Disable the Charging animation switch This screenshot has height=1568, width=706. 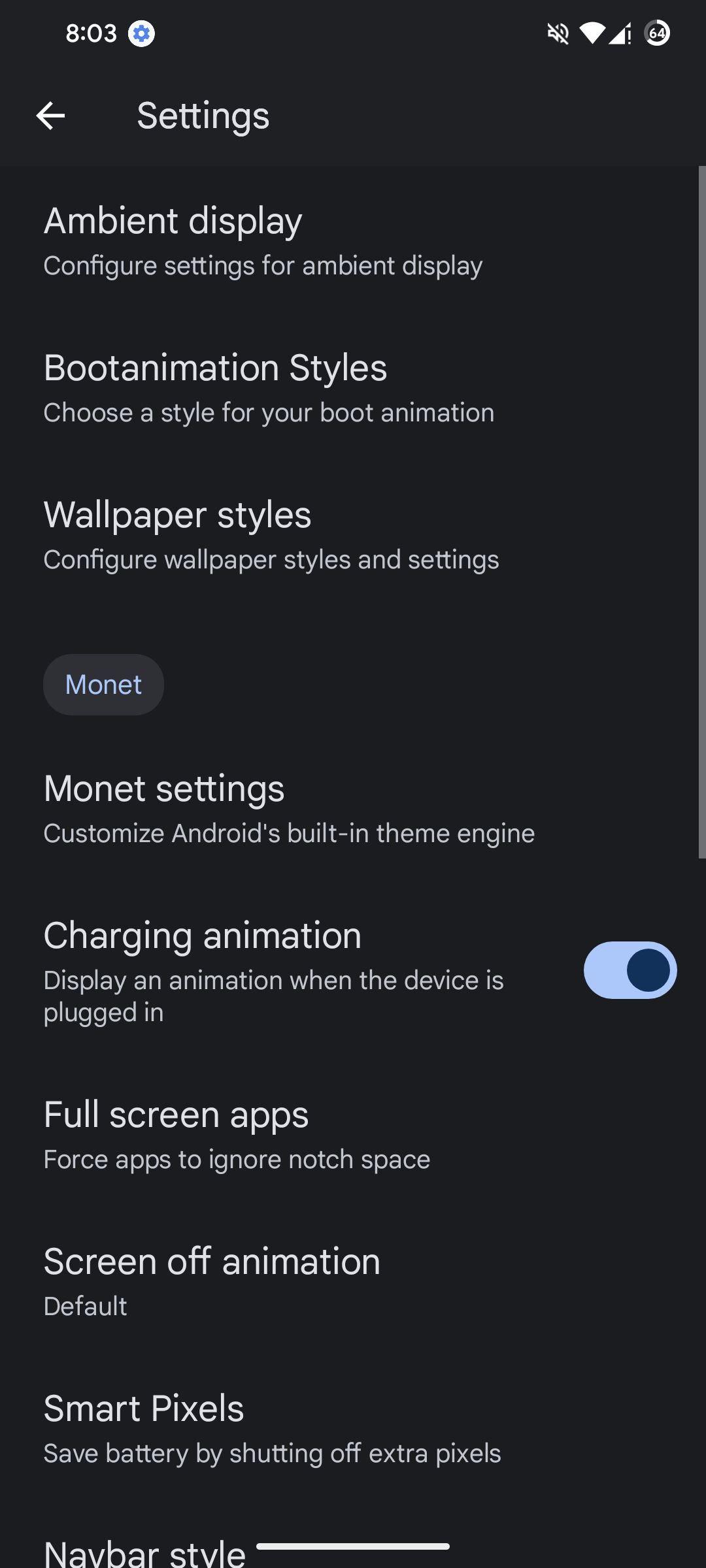coord(630,970)
